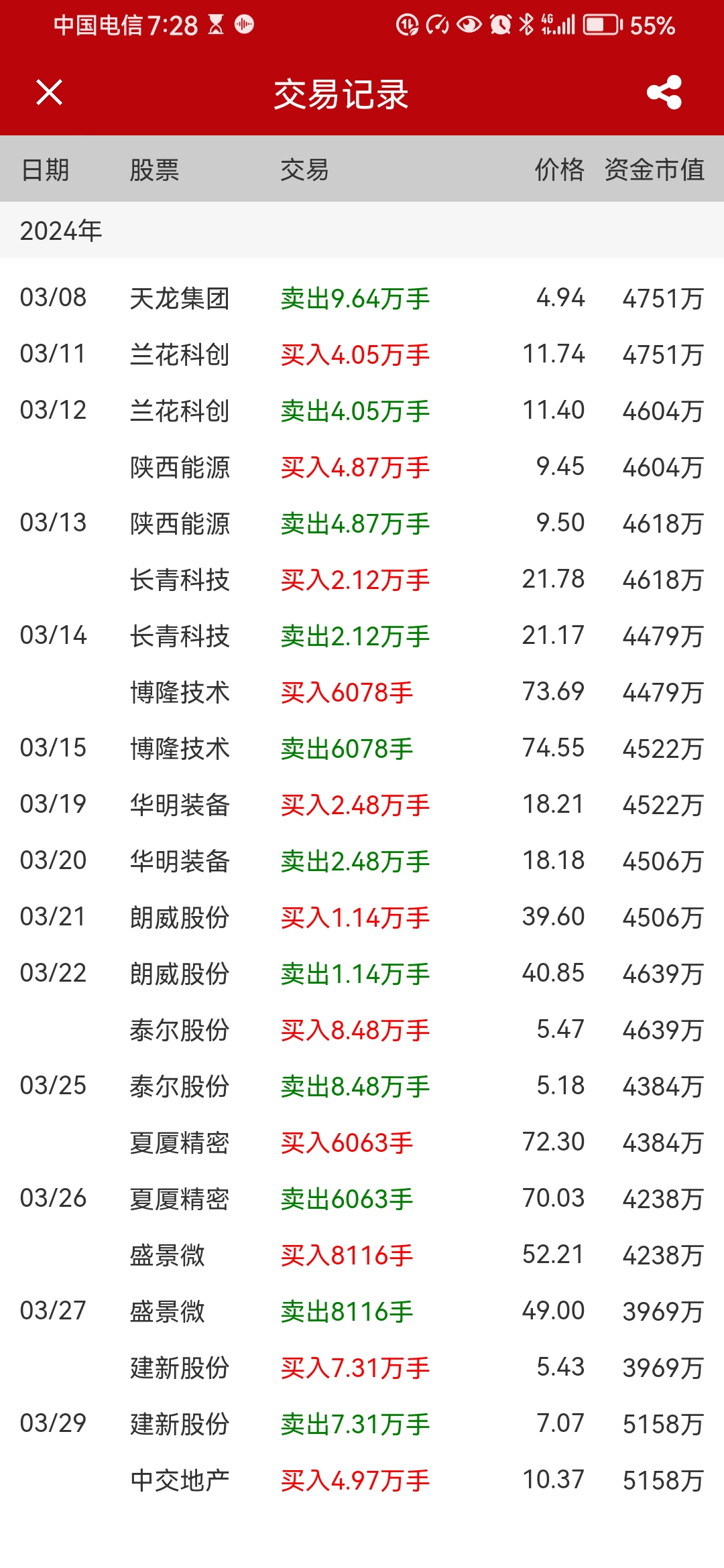
Task: Close the 交易记录 page
Action: 49,92
